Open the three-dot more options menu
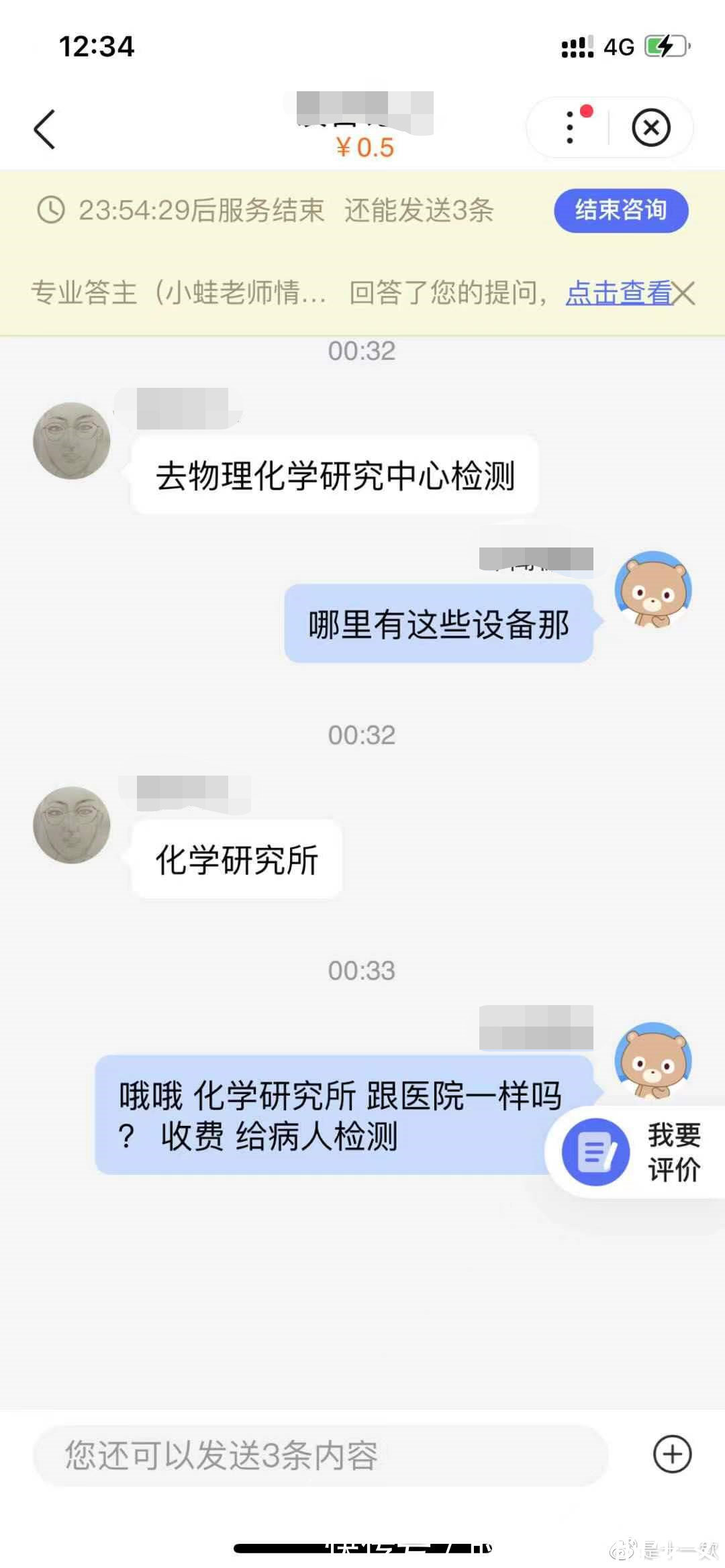This screenshot has width=725, height=1568. (570, 127)
